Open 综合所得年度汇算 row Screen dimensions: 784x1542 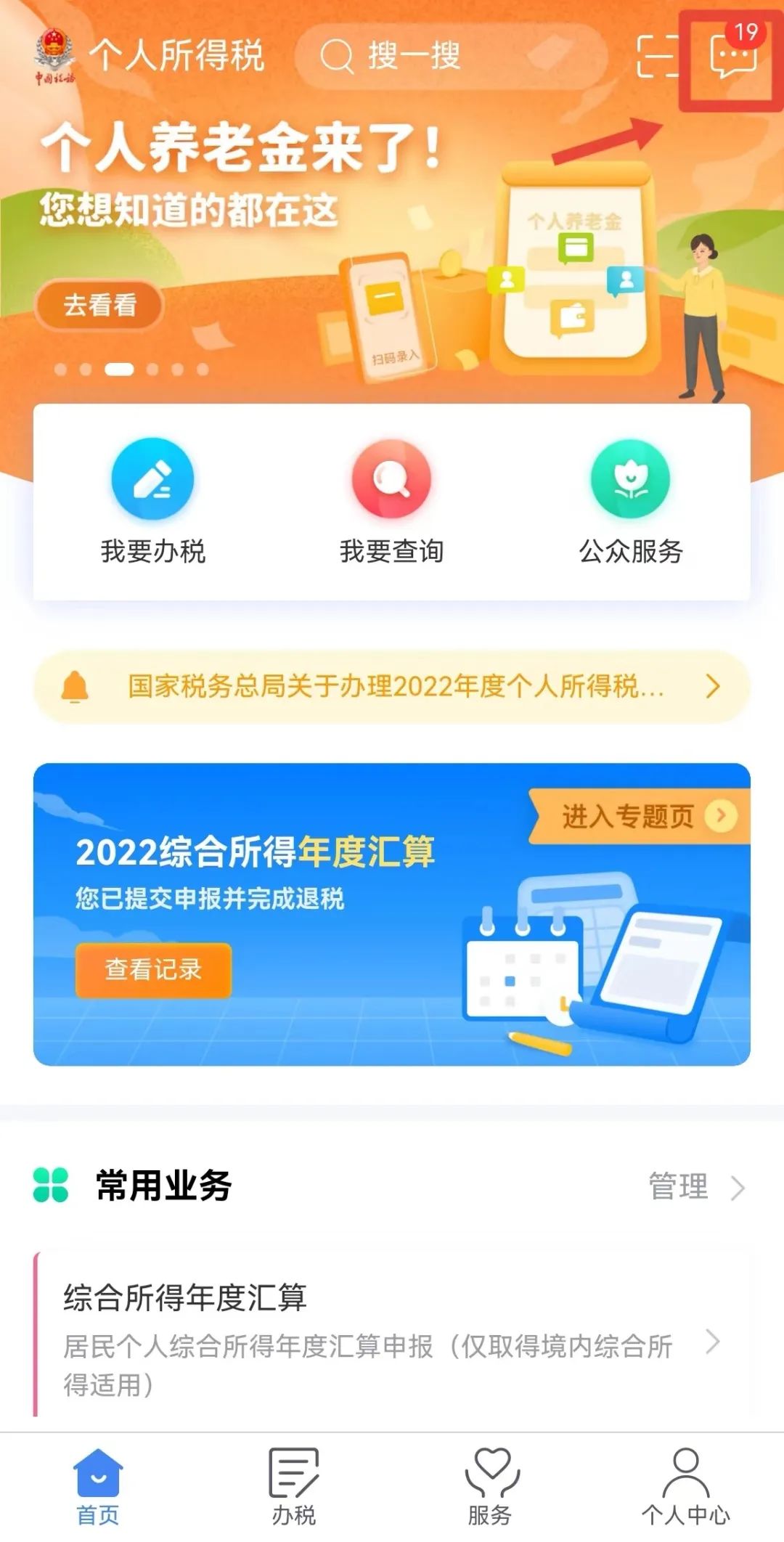coord(392,1334)
